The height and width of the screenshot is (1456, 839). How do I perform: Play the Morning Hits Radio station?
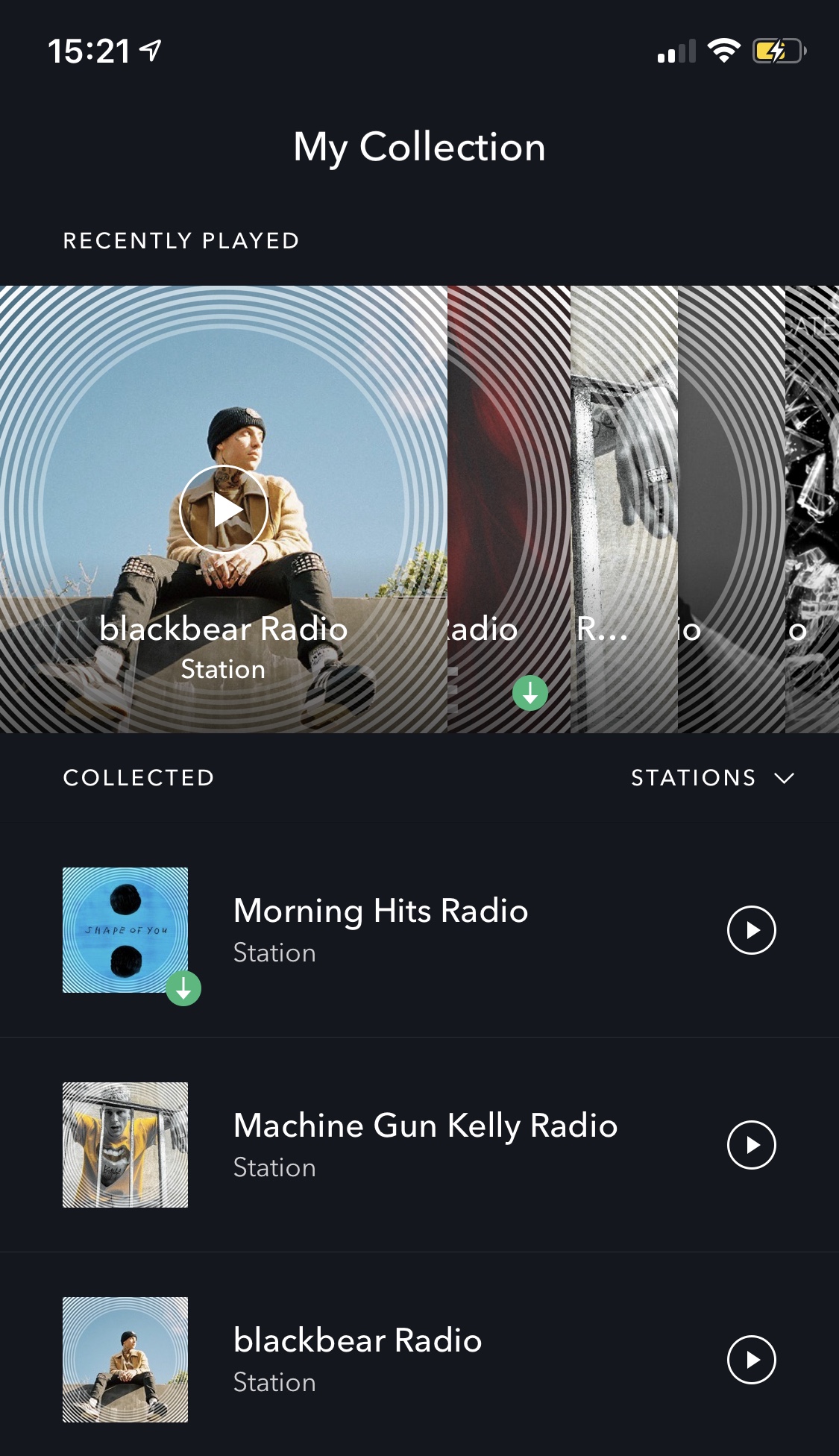[751, 930]
